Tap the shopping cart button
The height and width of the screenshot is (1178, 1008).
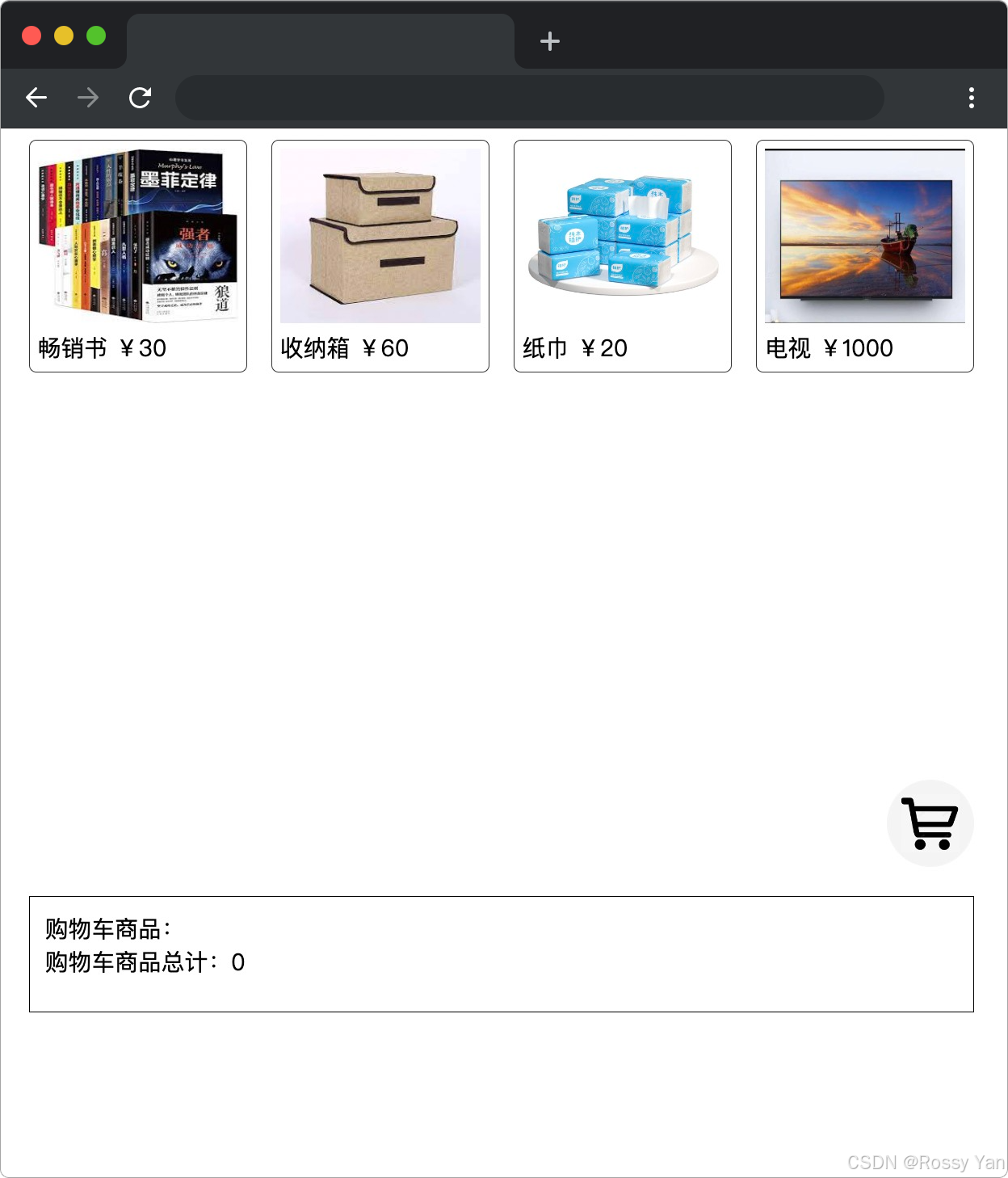click(x=930, y=823)
